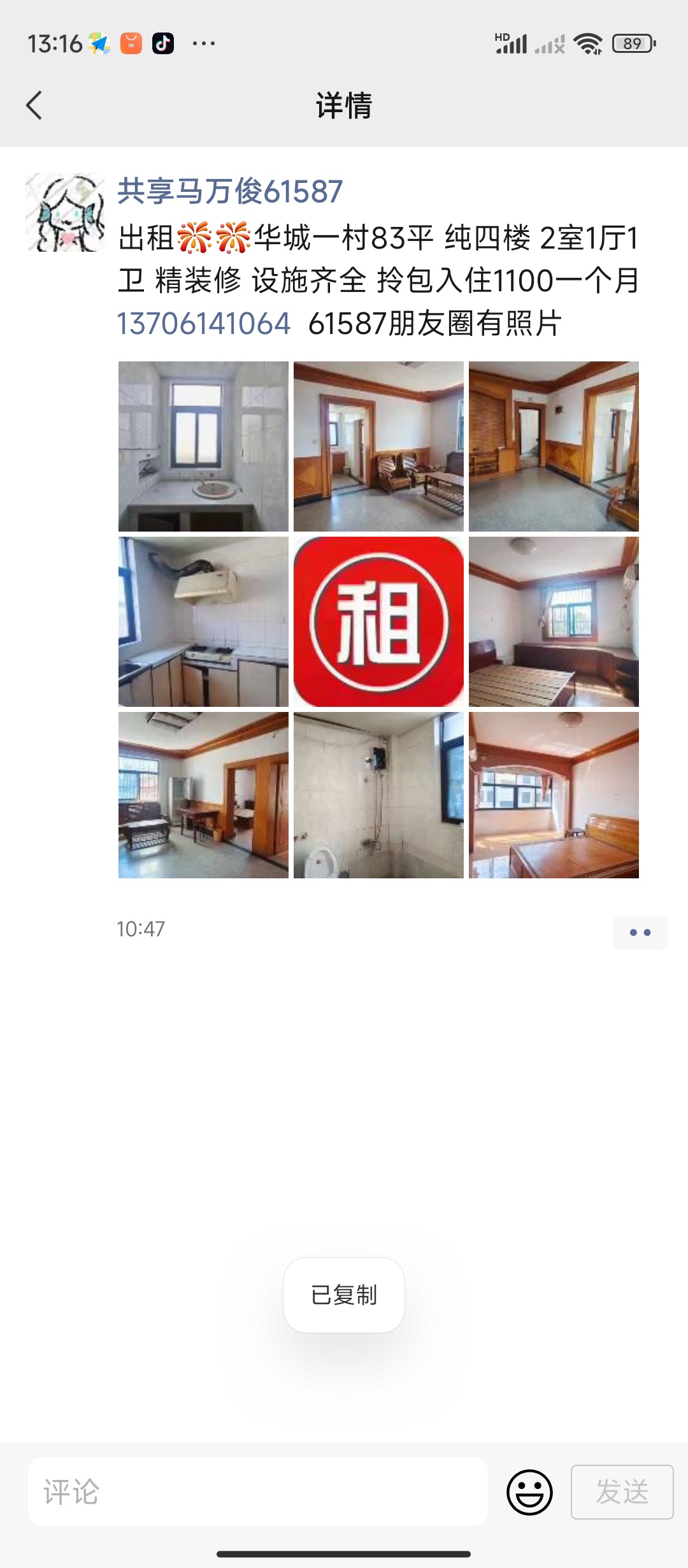Open the hallway with wooden doorframes photo
Image resolution: width=688 pixels, height=1568 pixels.
click(x=554, y=446)
